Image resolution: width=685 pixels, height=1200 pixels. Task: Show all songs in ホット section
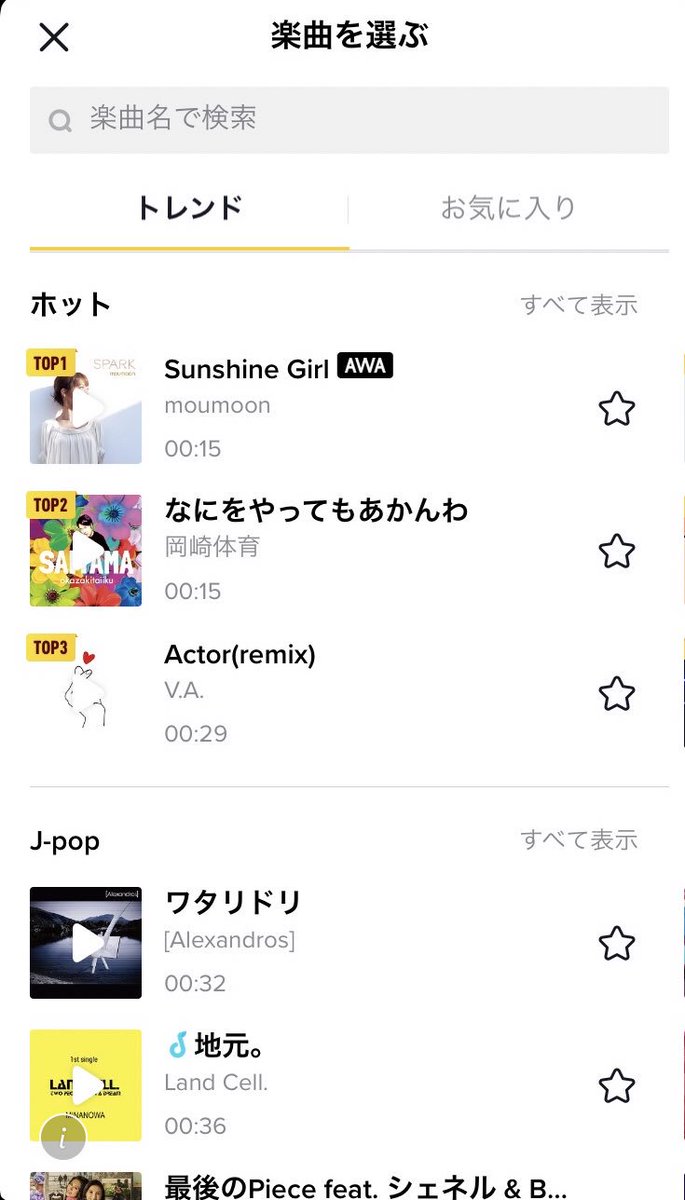point(578,305)
